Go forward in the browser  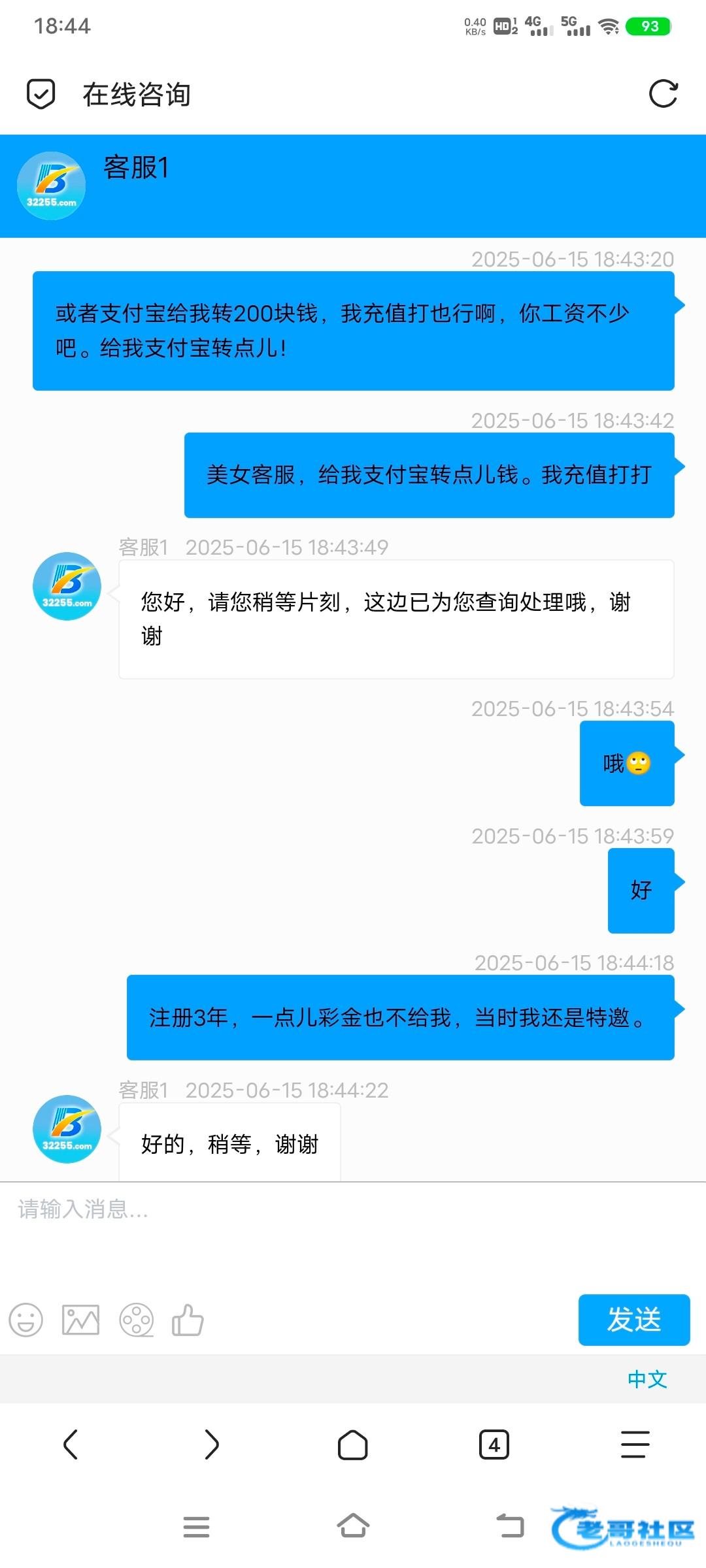click(x=211, y=1445)
